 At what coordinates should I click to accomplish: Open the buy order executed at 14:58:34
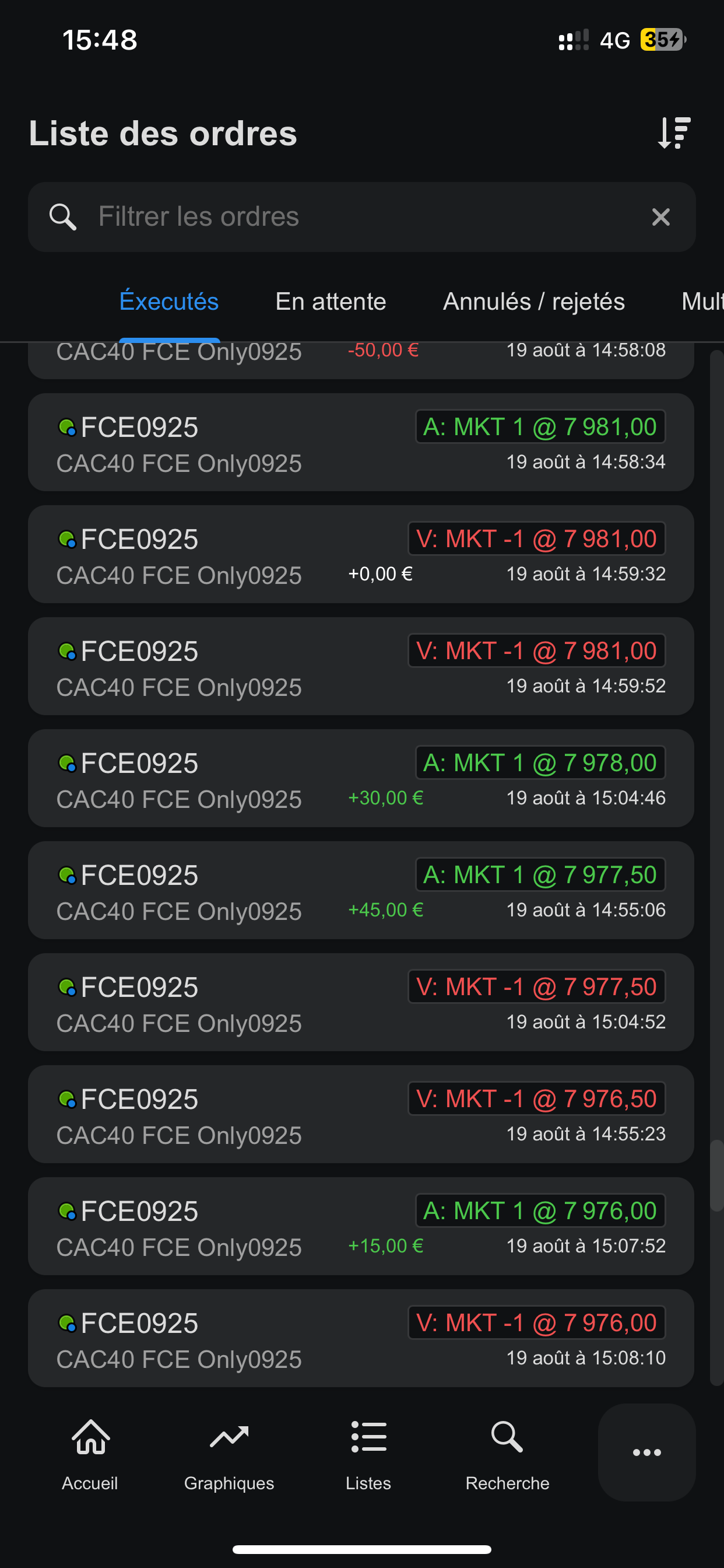tap(361, 443)
